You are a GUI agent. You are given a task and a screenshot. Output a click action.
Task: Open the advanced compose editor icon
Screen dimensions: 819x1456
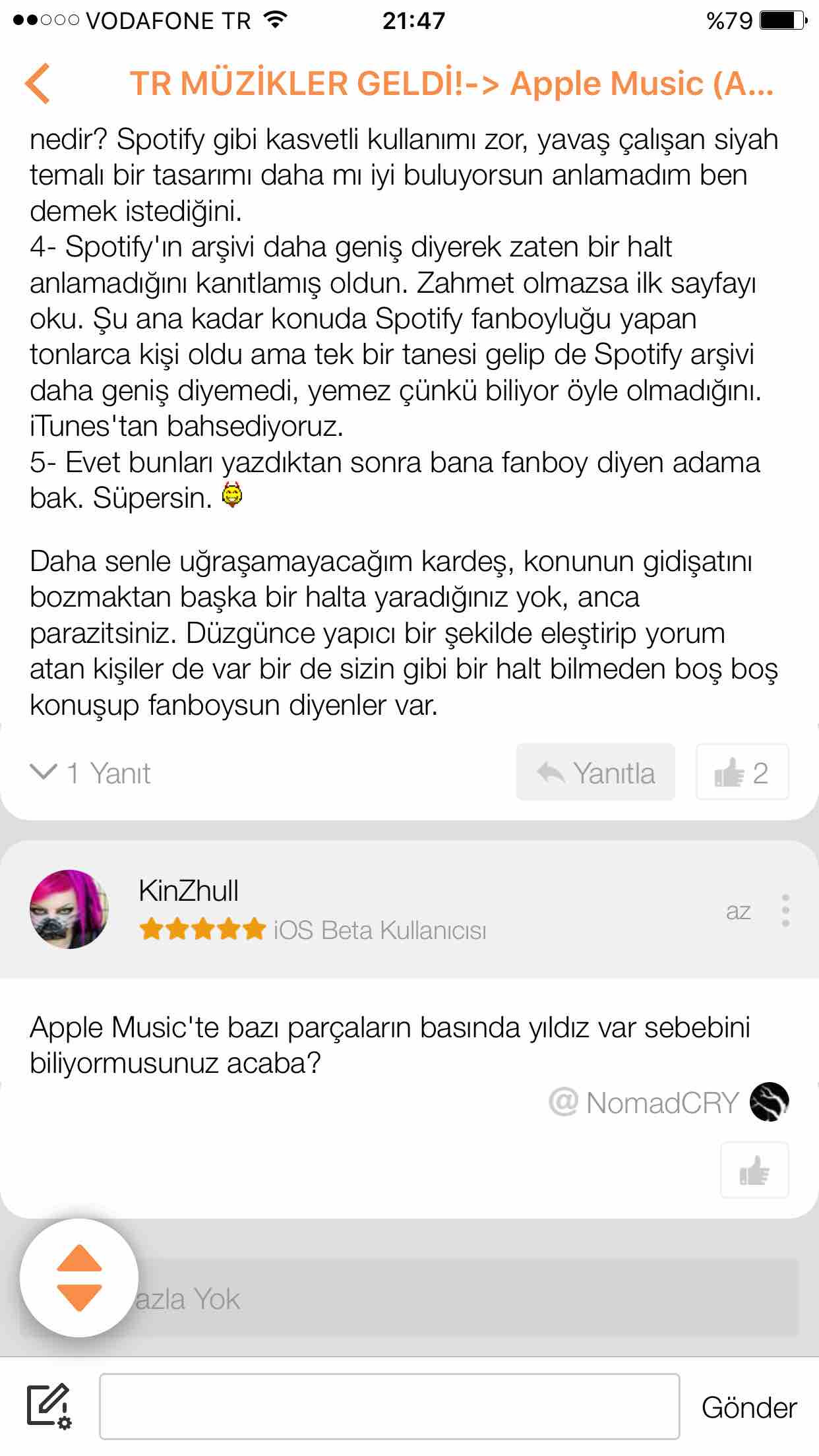pyautogui.click(x=49, y=1406)
